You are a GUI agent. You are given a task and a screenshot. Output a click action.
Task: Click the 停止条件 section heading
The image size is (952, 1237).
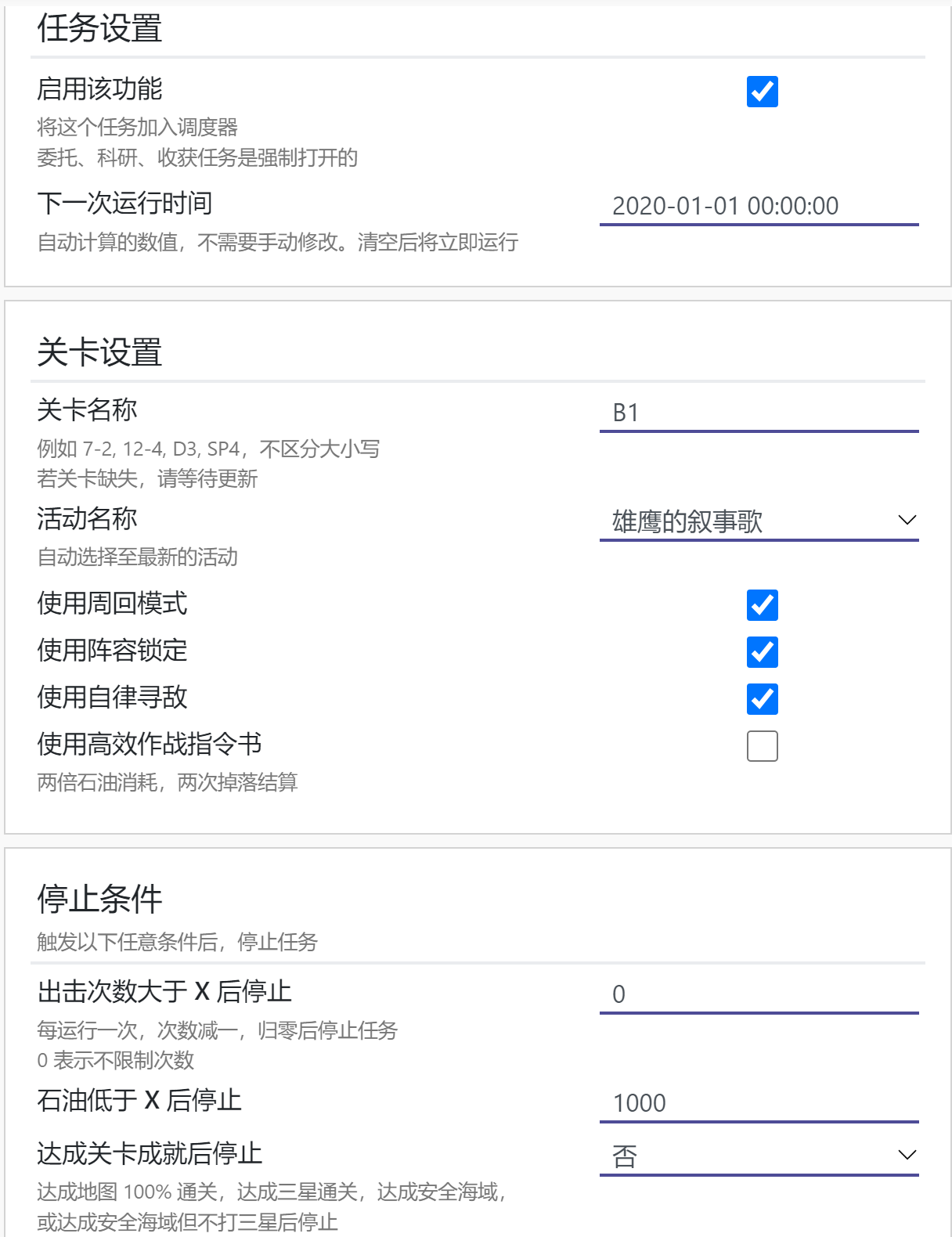[x=99, y=900]
